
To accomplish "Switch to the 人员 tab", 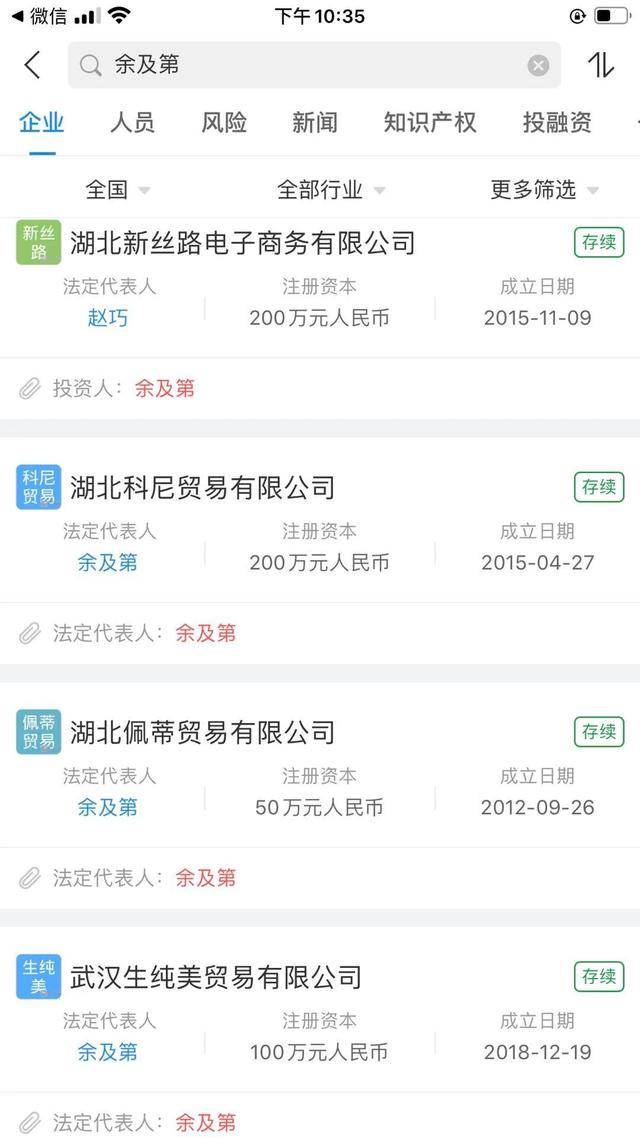I will (132, 123).
